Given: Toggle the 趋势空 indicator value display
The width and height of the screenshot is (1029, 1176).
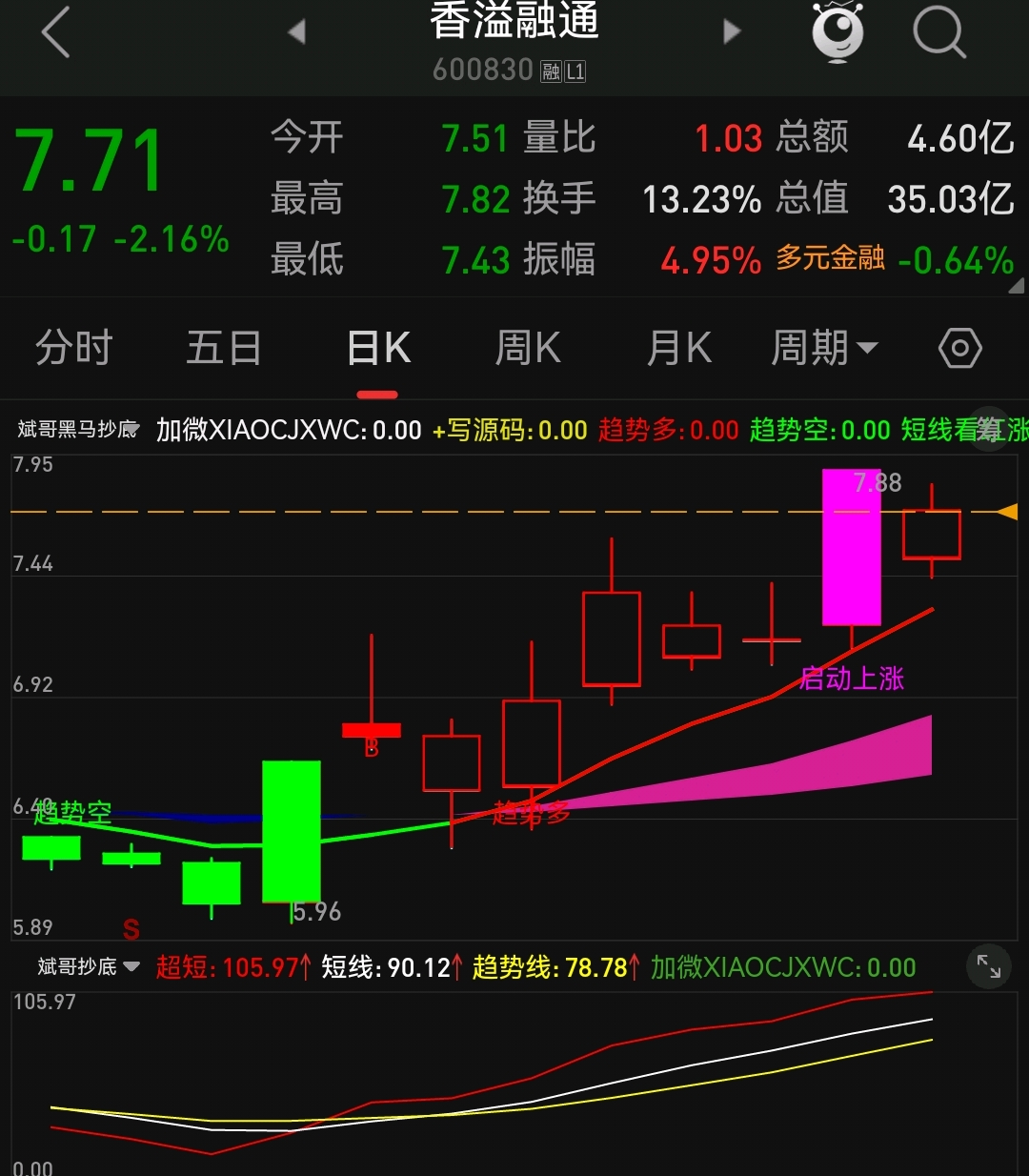Looking at the screenshot, I should pos(819,430).
